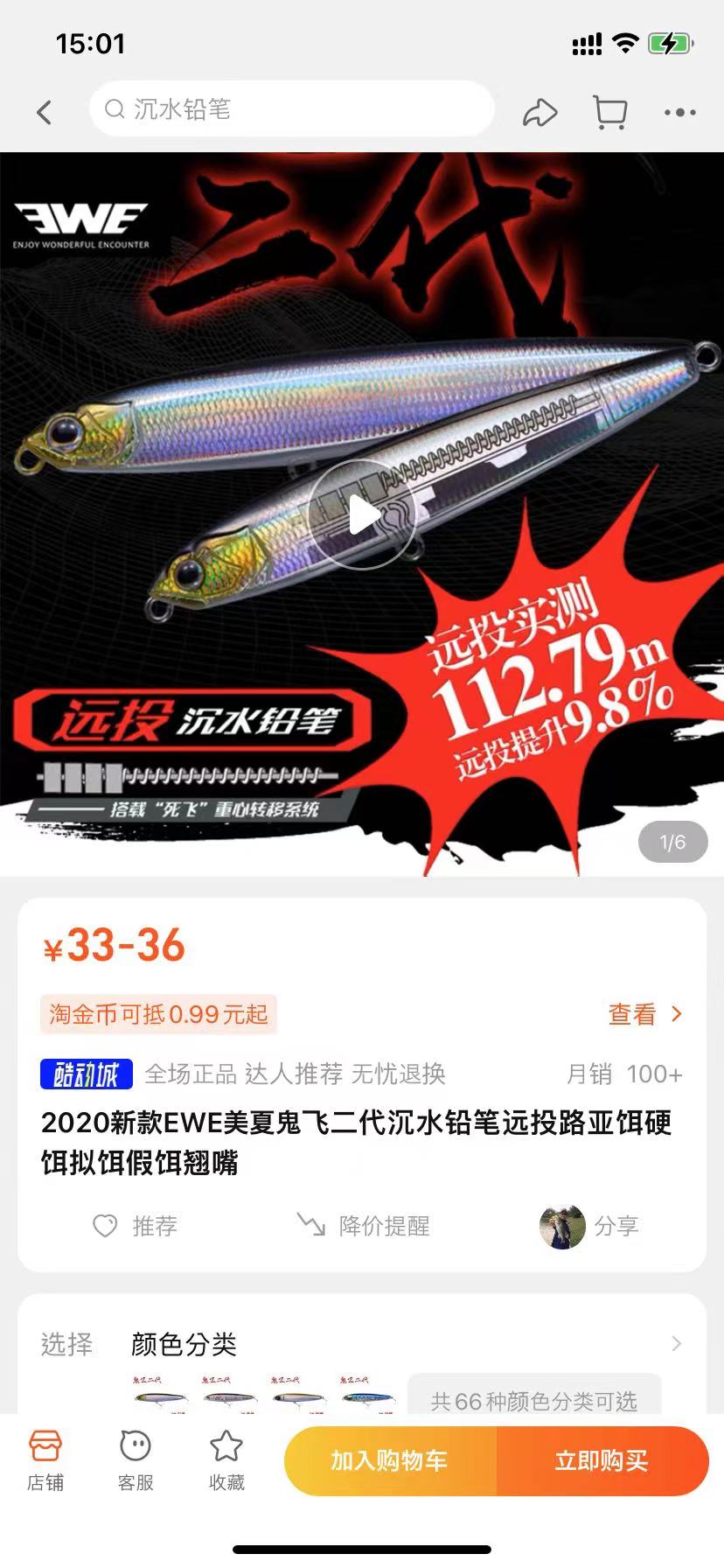The height and width of the screenshot is (1568, 724).
Task: Open the 沉水铅笔 search box
Action: coord(292,109)
